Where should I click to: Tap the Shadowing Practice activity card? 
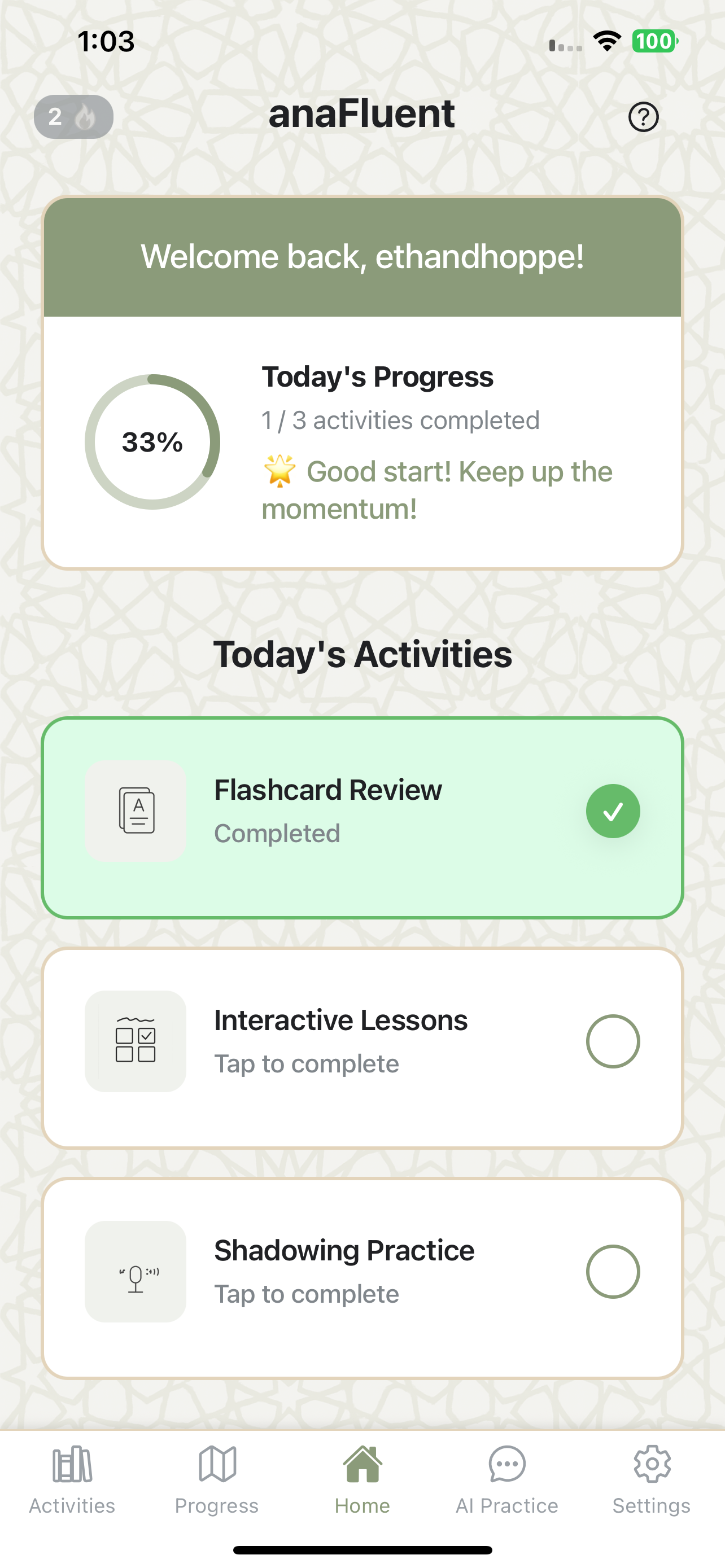(362, 1271)
